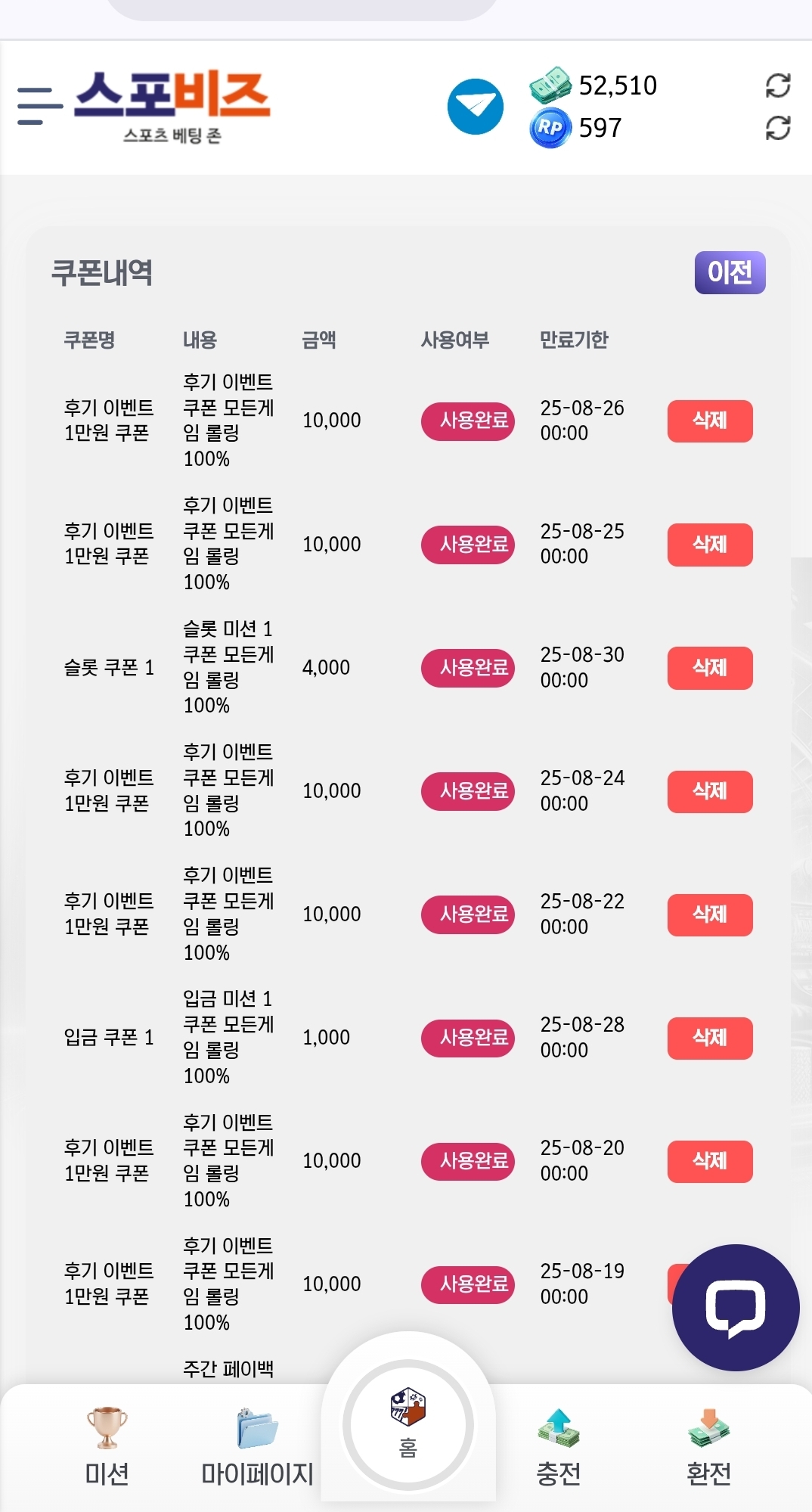Delete the coupon expiring 25-08-24
The width and height of the screenshot is (812, 1512).
710,791
